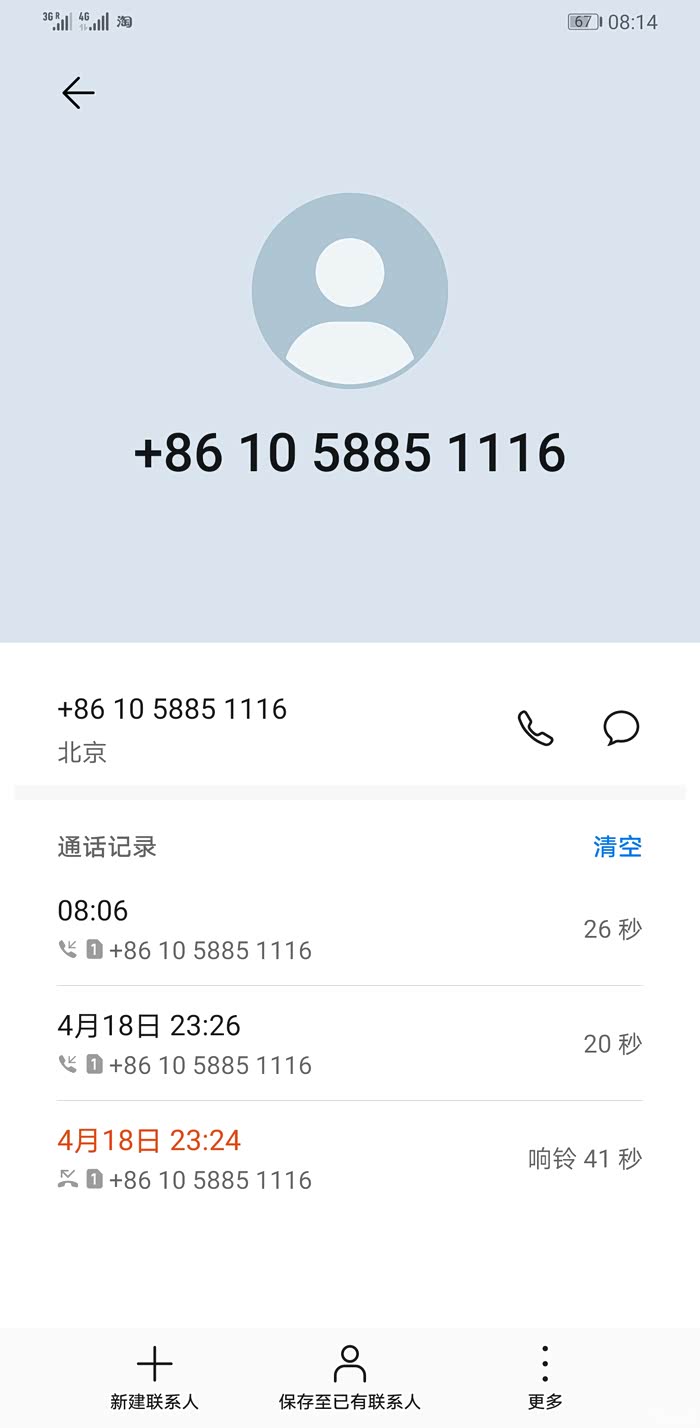This screenshot has height=1428, width=700.
Task: Open the missed call at 4月18日 23:24
Action: pyautogui.click(x=350, y=1159)
